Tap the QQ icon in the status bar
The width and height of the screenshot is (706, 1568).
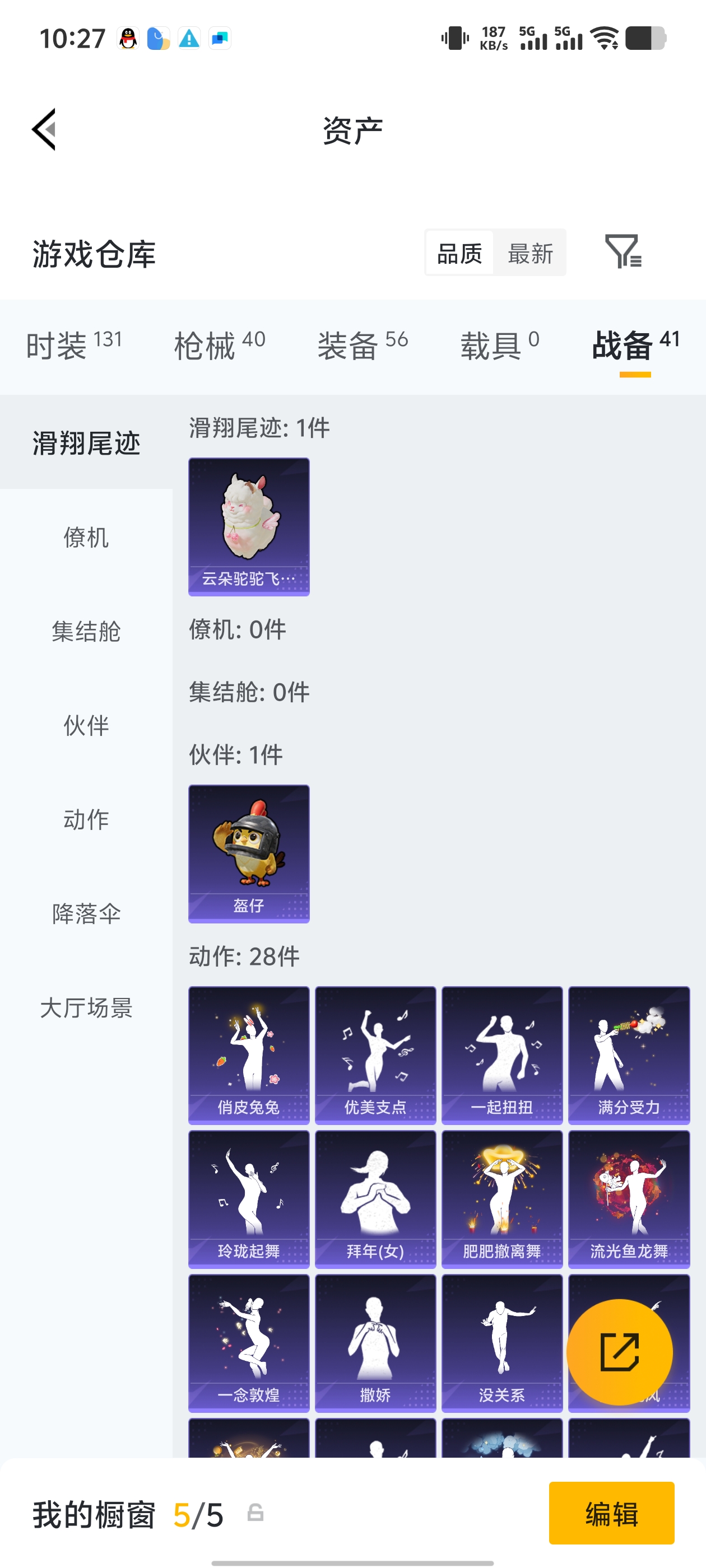coord(127,38)
